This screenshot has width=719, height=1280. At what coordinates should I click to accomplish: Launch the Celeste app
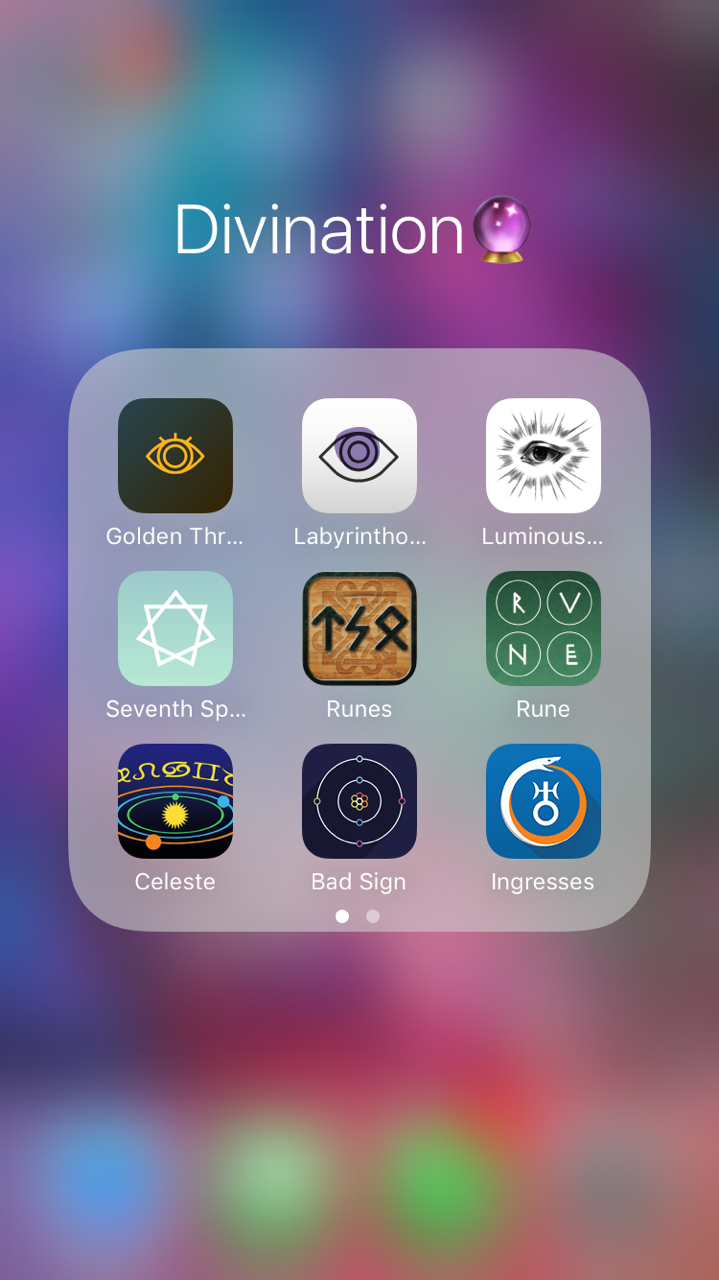[x=175, y=801]
